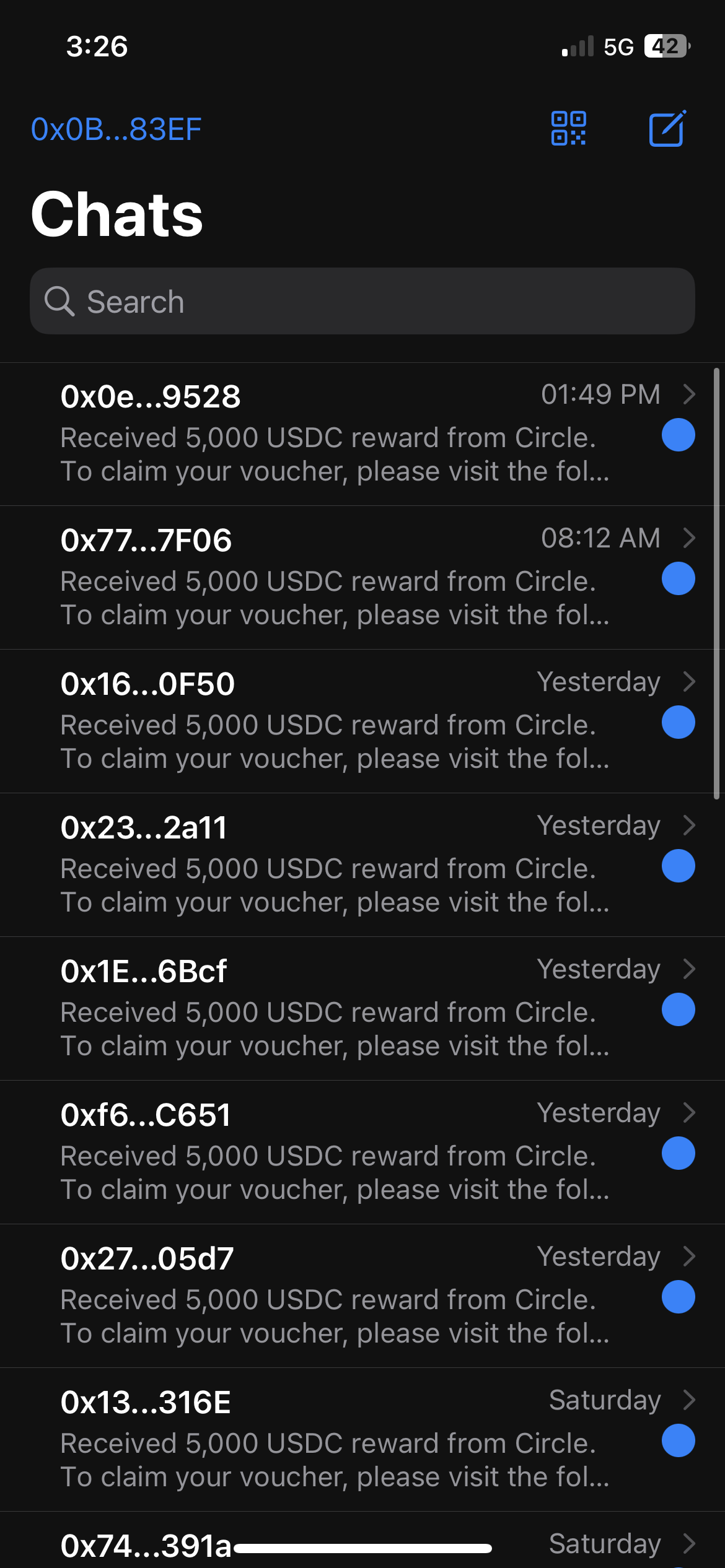Open the chat with 0x74...391a

[x=362, y=1540]
